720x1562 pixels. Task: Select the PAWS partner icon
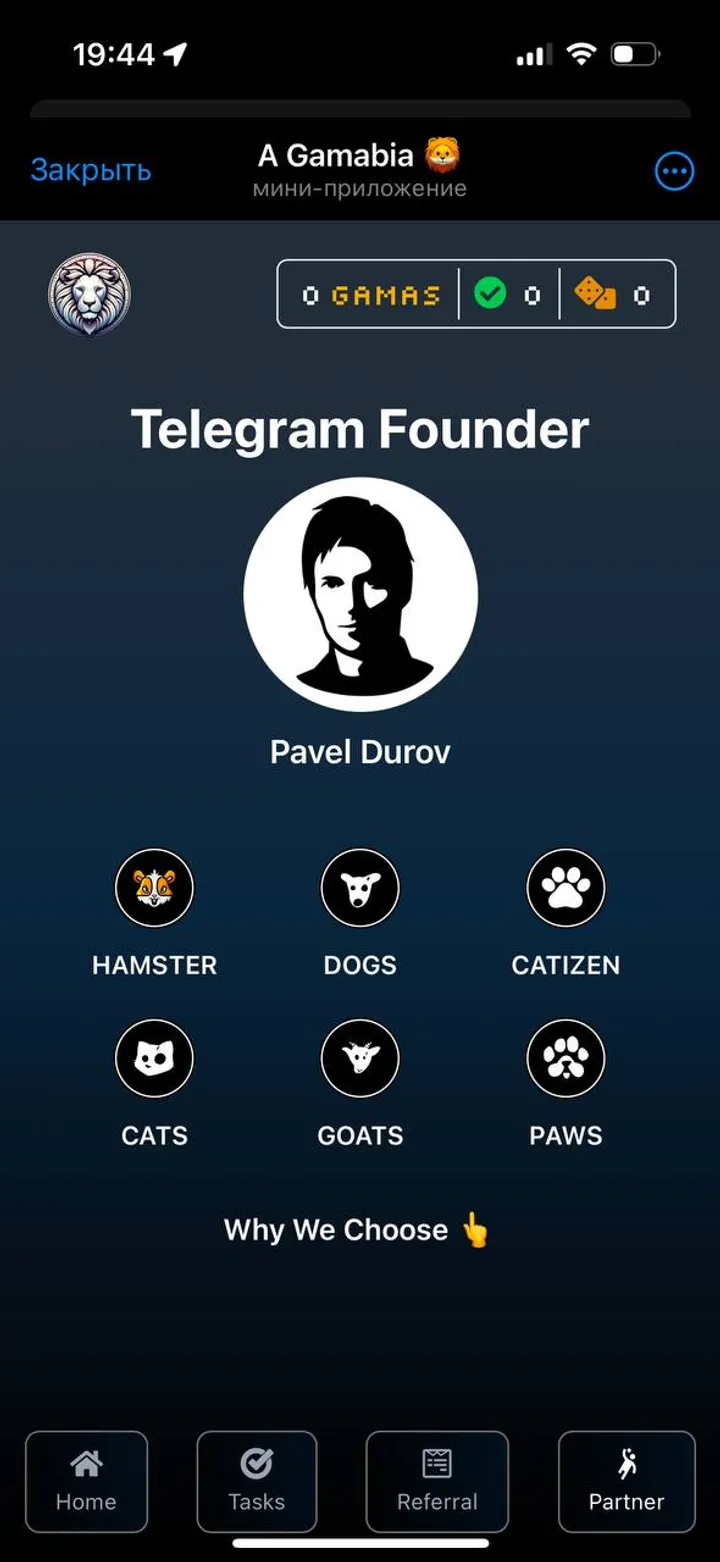566,1058
